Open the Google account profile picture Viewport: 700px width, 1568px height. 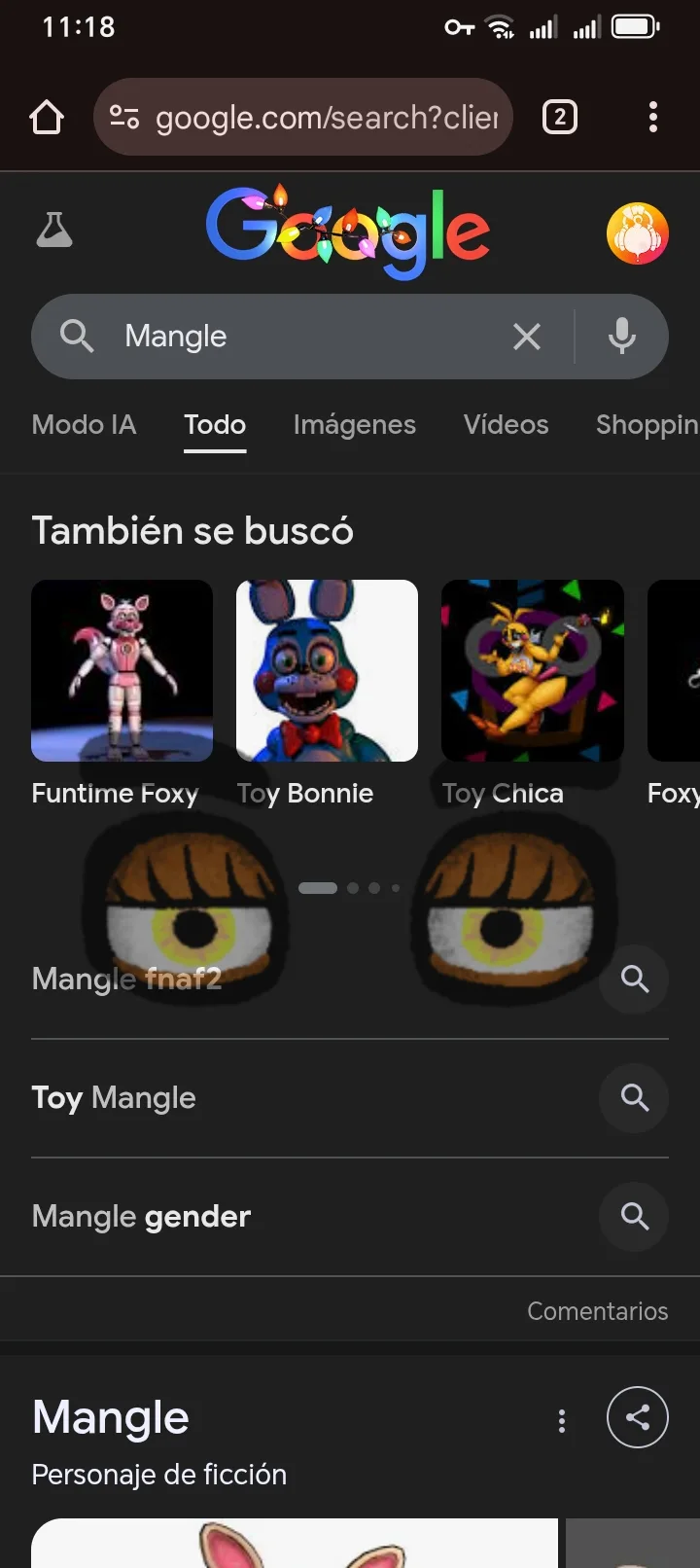coord(637,233)
